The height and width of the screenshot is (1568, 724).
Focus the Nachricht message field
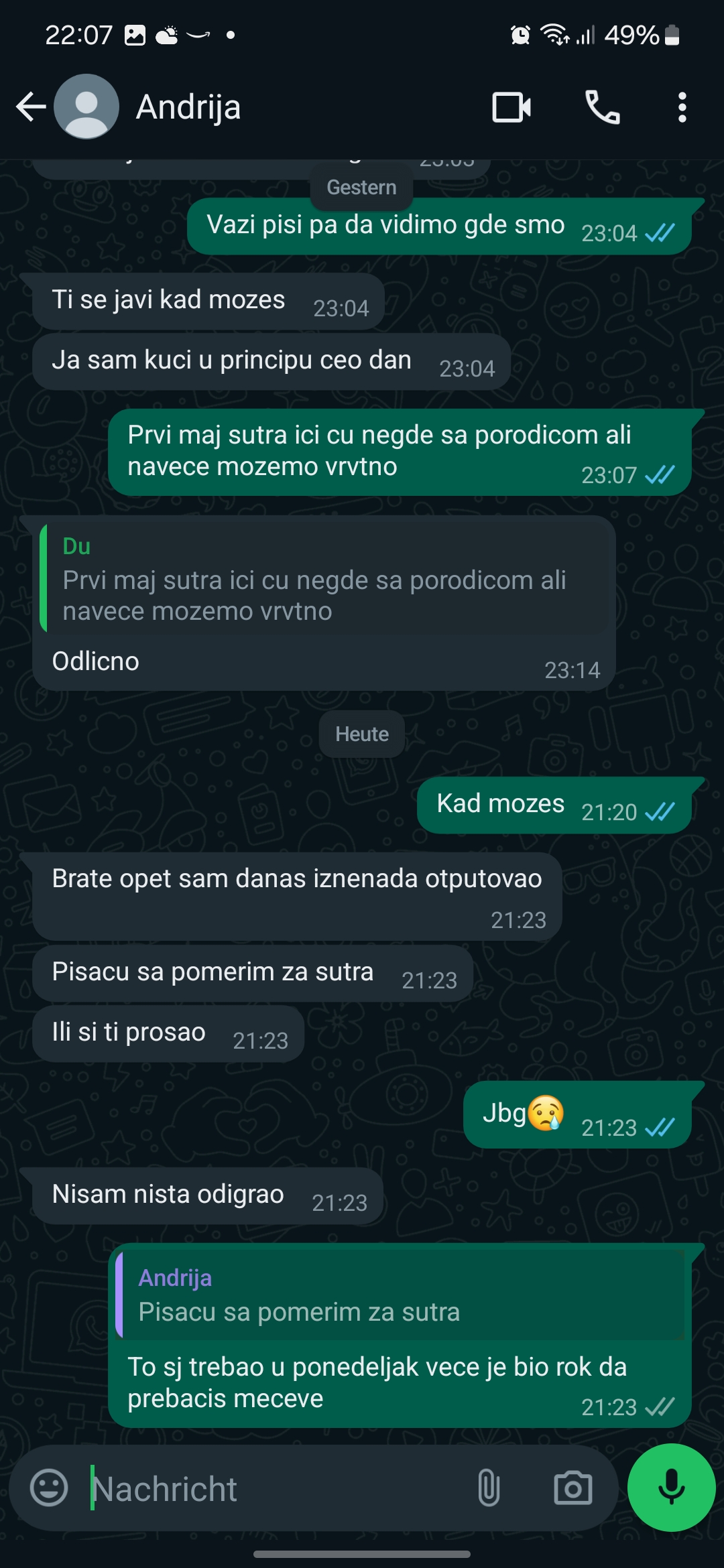click(x=275, y=1488)
